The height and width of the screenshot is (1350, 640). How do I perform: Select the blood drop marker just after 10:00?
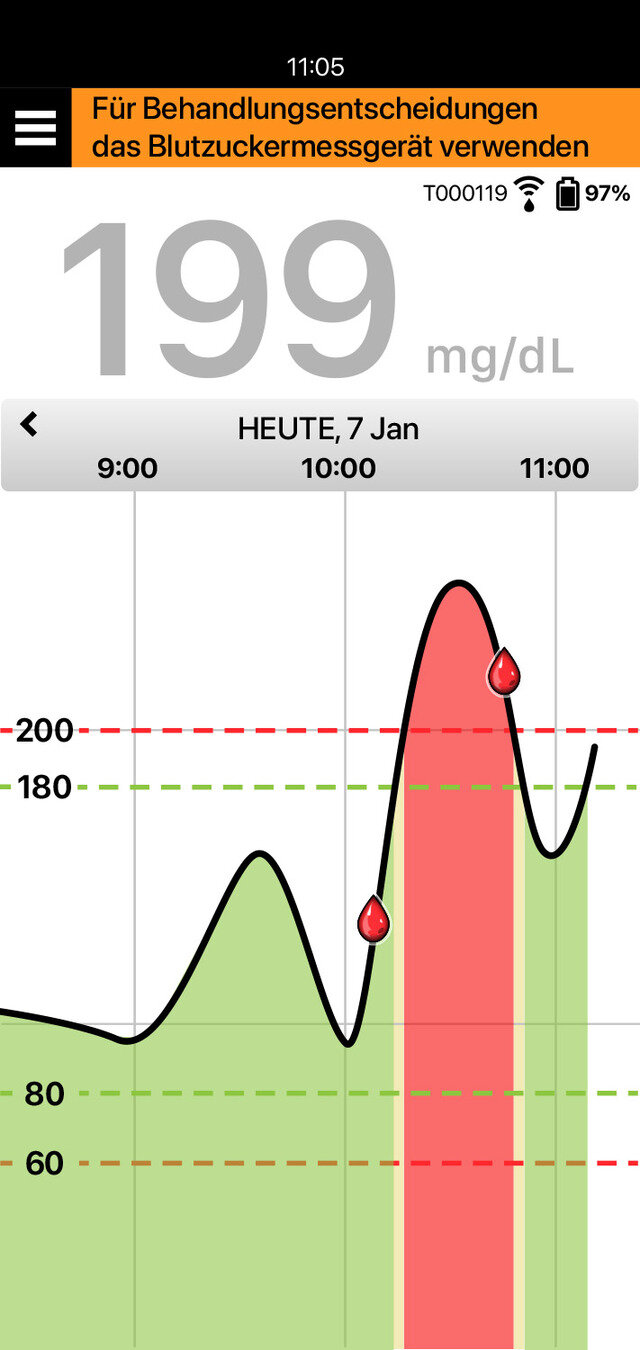[373, 919]
